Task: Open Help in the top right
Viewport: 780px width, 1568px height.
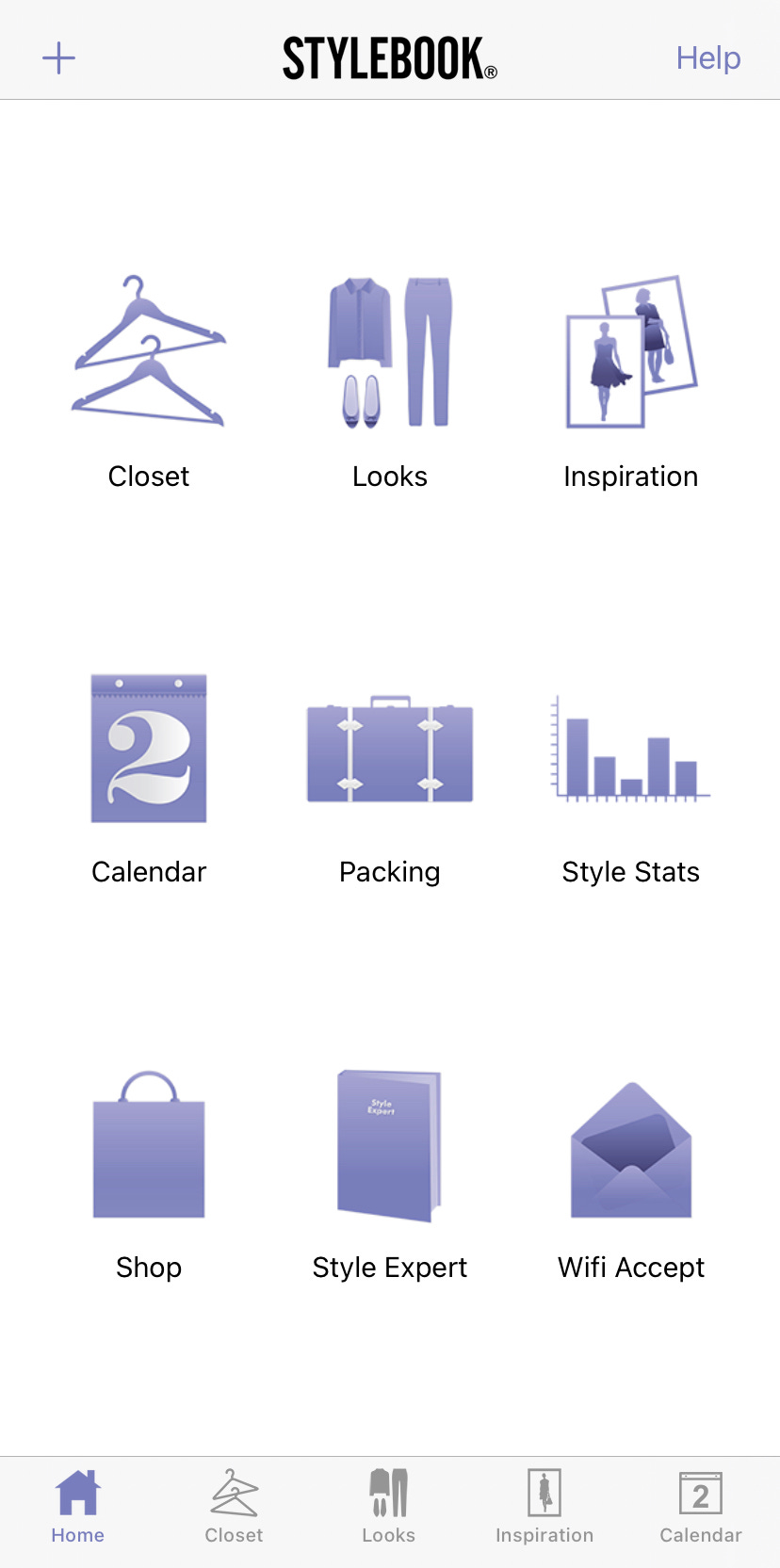Action: point(707,58)
